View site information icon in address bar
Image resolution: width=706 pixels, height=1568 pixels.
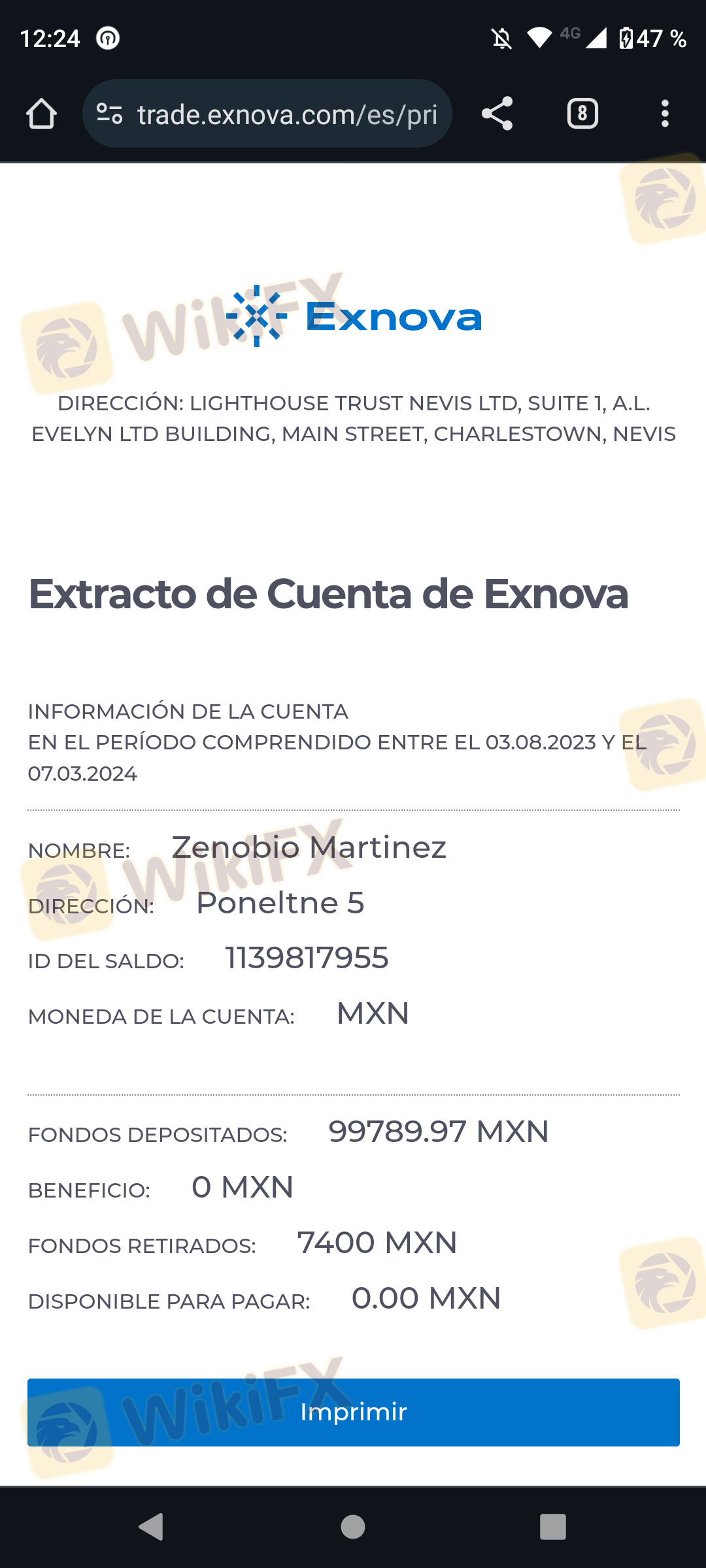coord(109,114)
